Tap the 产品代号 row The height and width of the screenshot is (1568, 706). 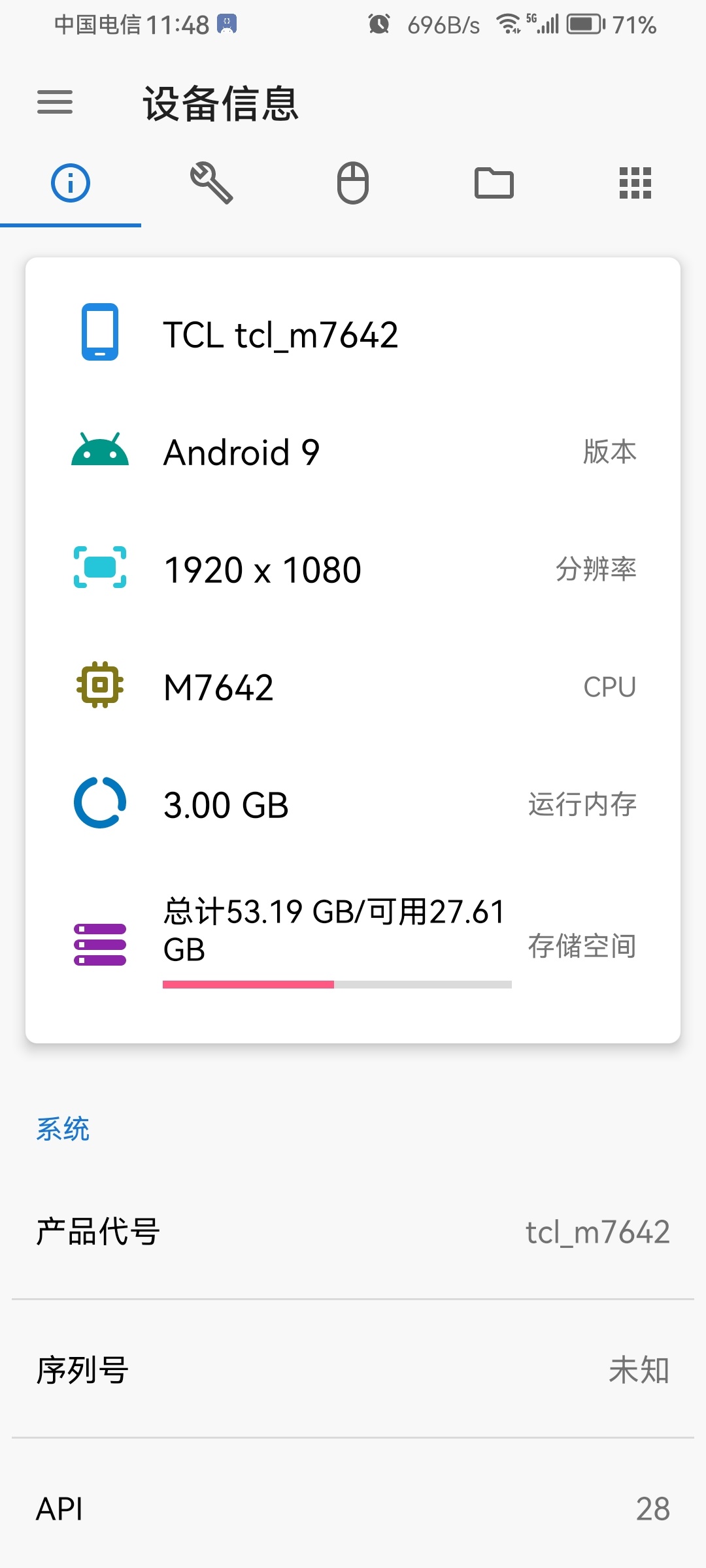tap(353, 1232)
